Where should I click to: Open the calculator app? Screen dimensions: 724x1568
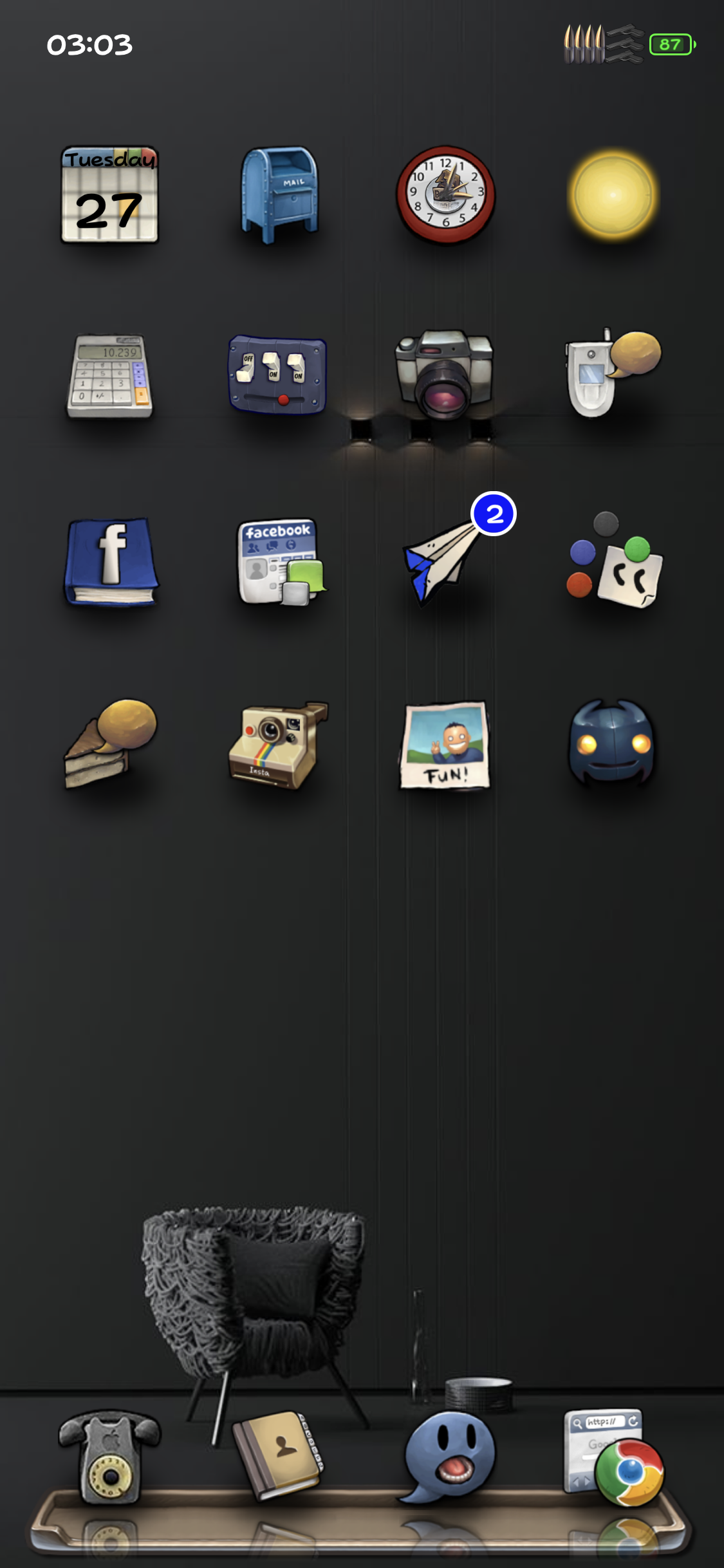coord(109,376)
